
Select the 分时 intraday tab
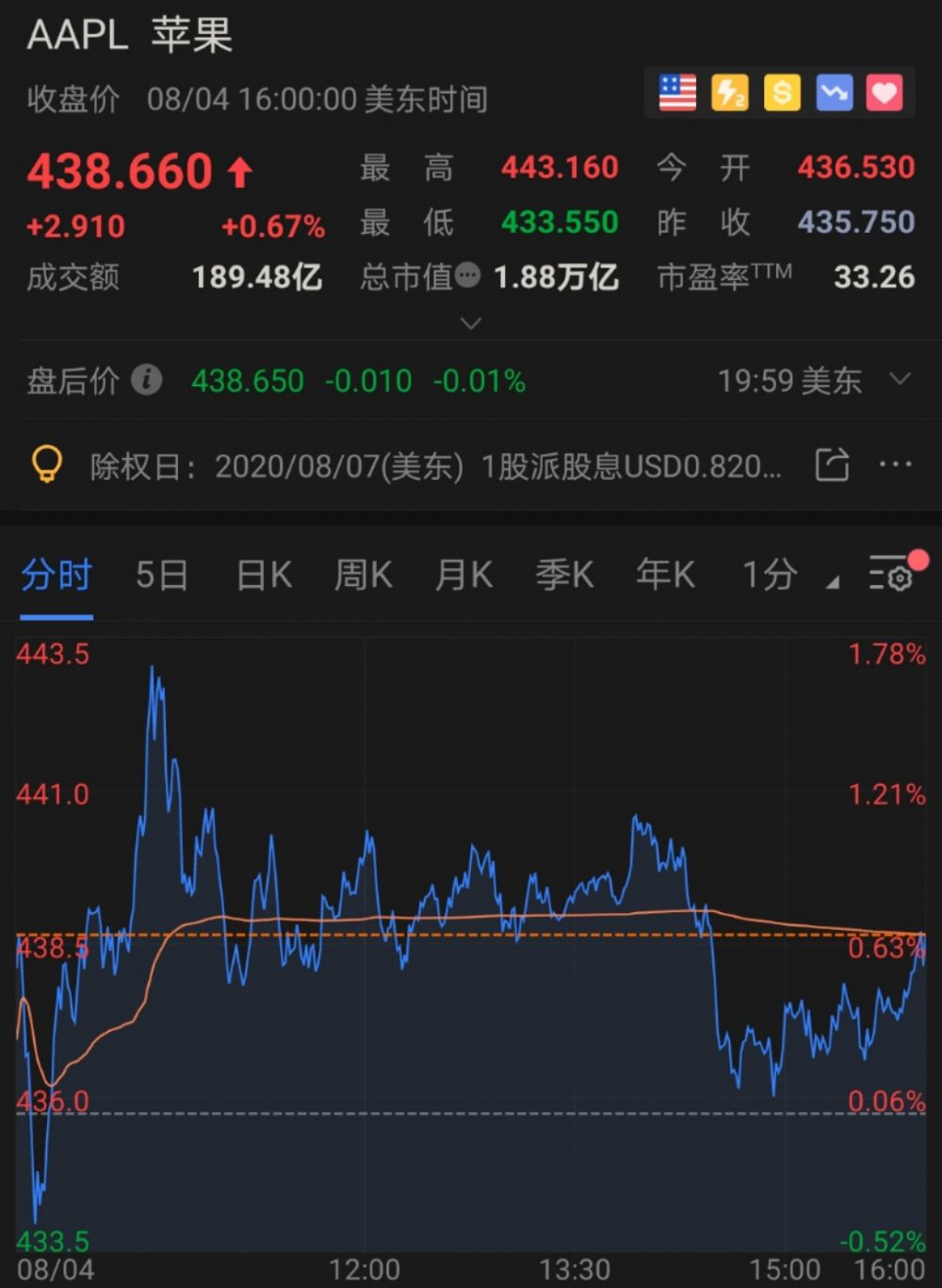coord(57,575)
